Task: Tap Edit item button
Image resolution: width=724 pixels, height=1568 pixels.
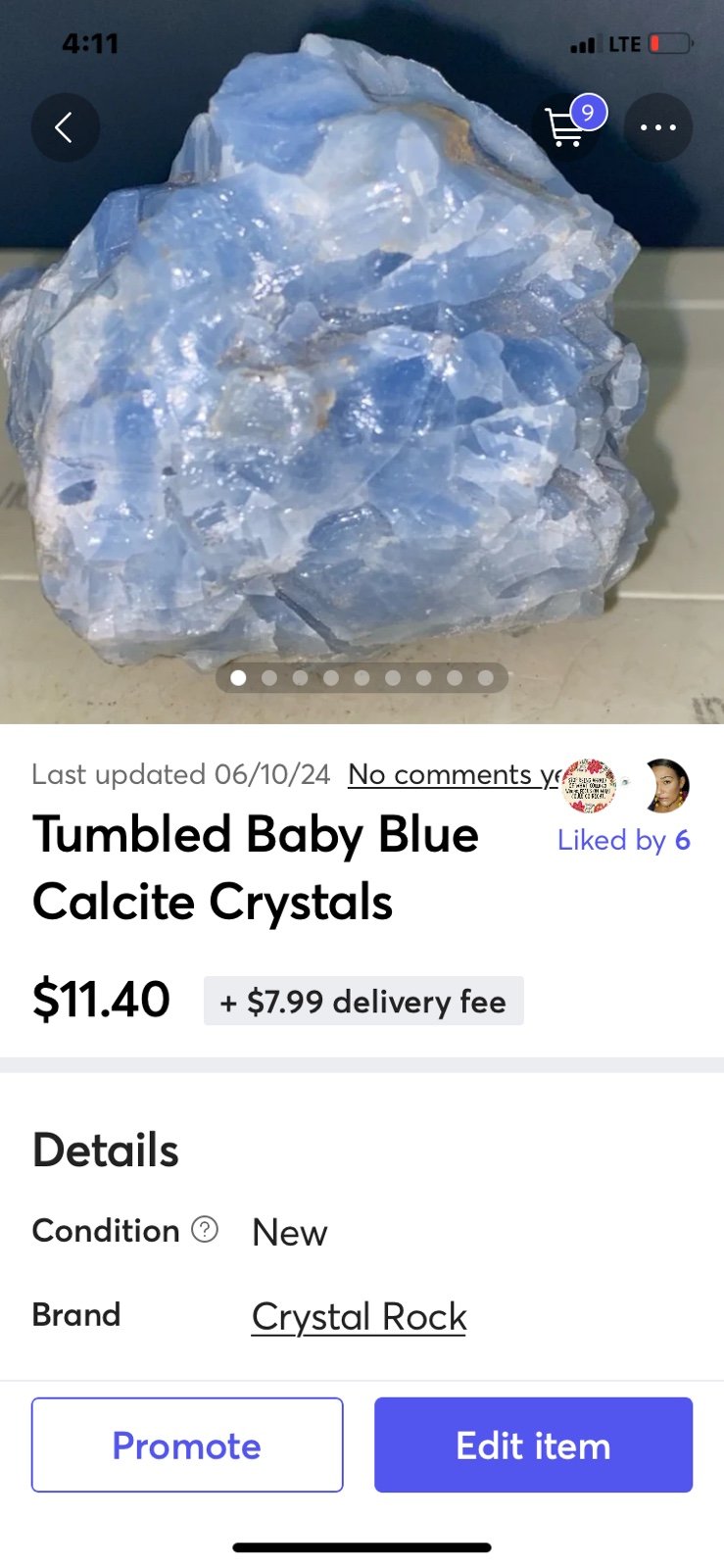Action: 533,1445
